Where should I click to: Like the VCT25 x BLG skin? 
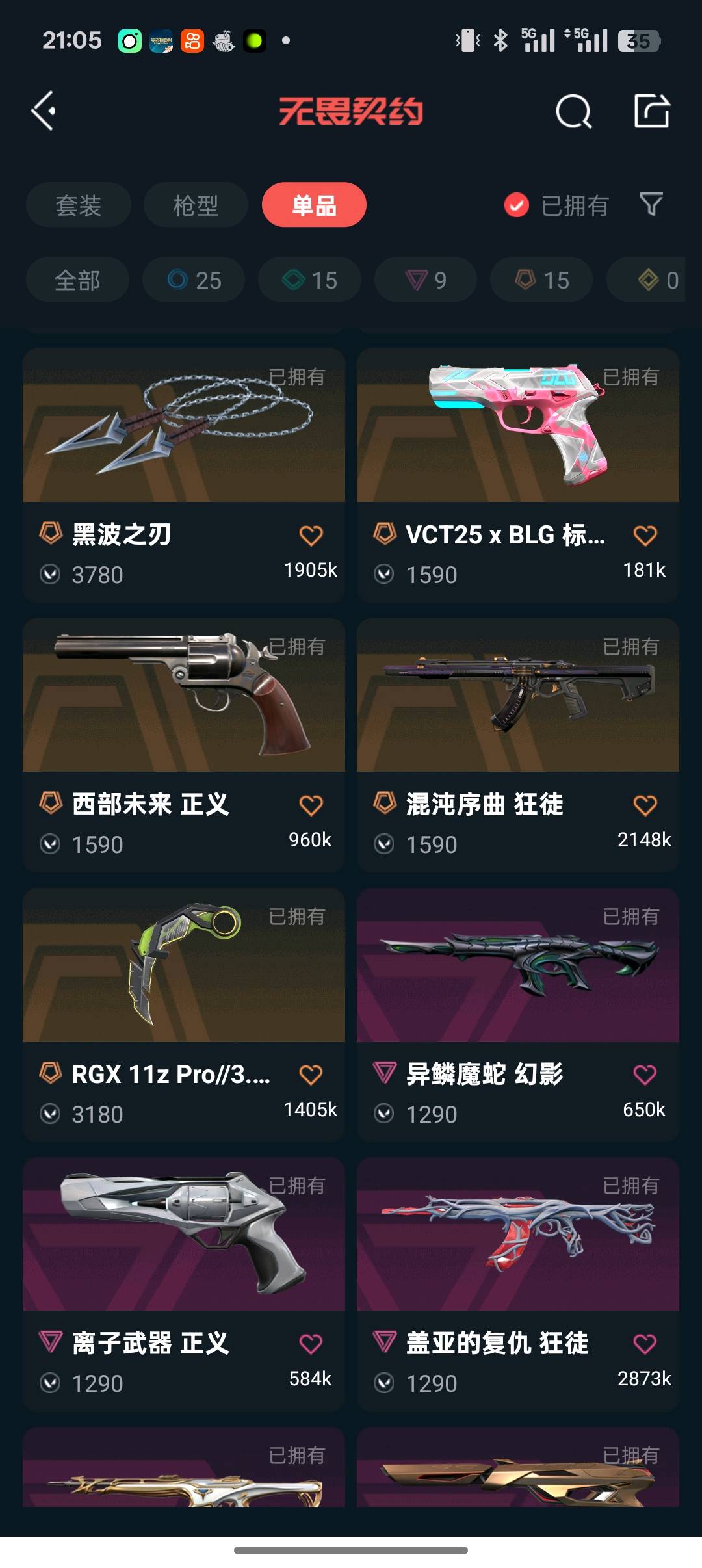click(x=645, y=536)
